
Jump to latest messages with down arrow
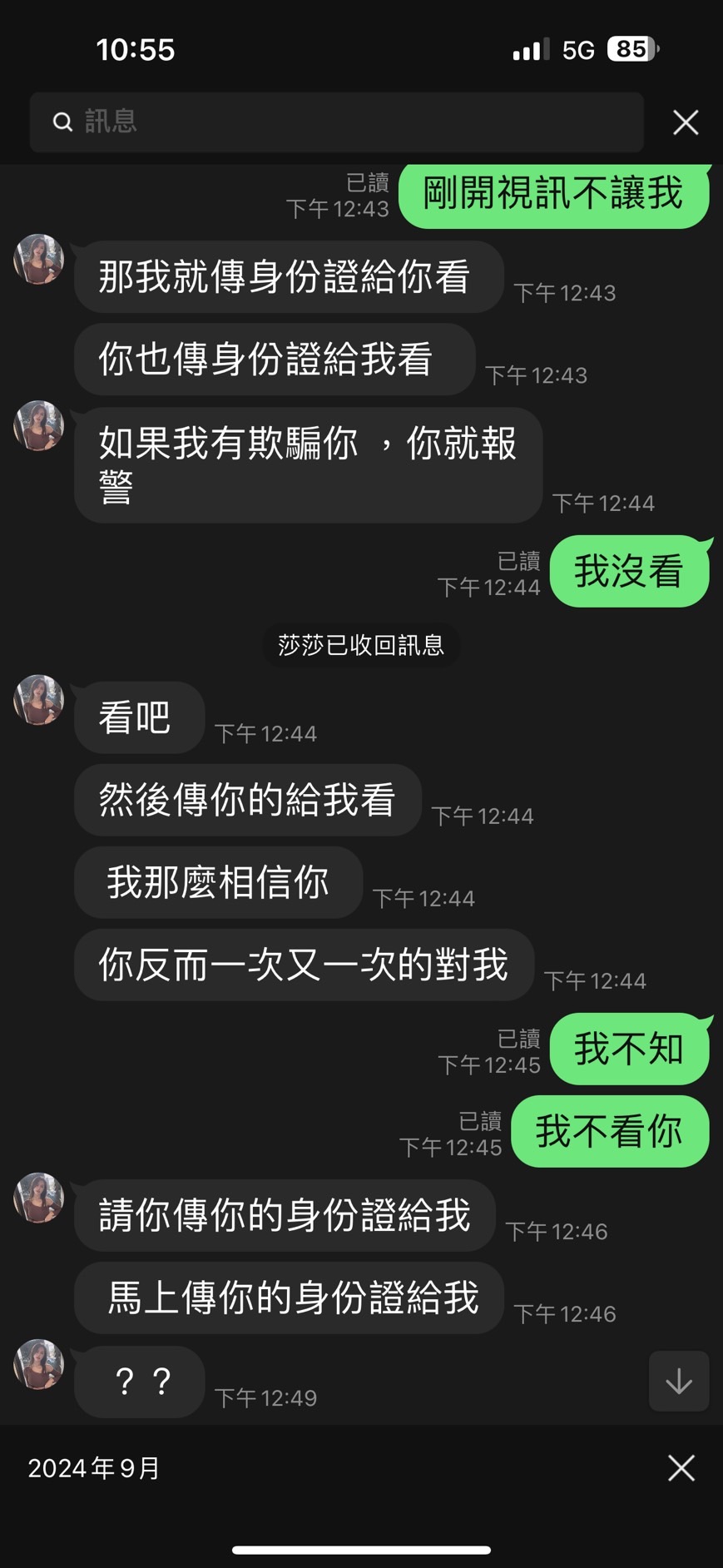(679, 1381)
